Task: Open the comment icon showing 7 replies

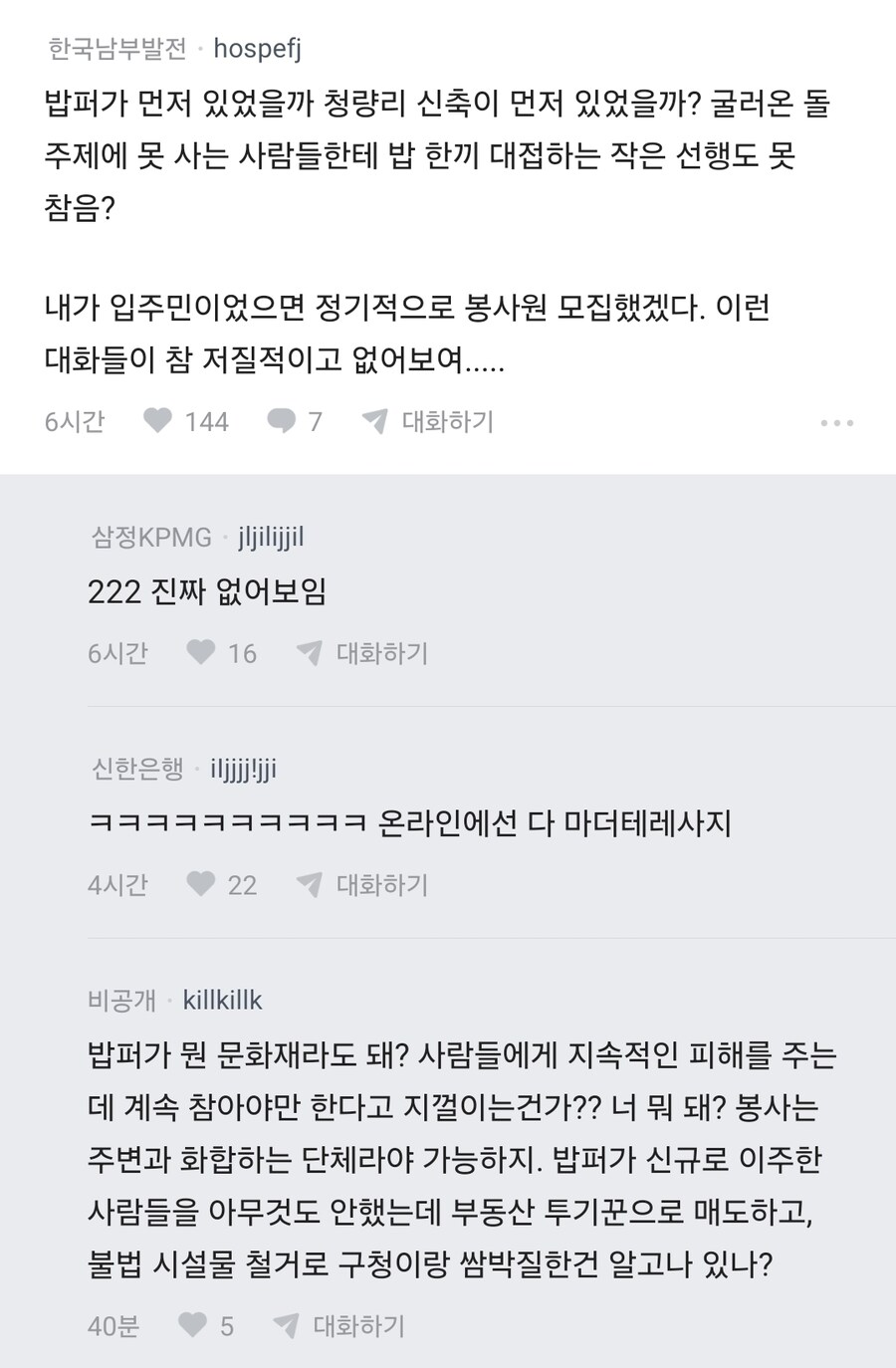Action: (x=283, y=420)
